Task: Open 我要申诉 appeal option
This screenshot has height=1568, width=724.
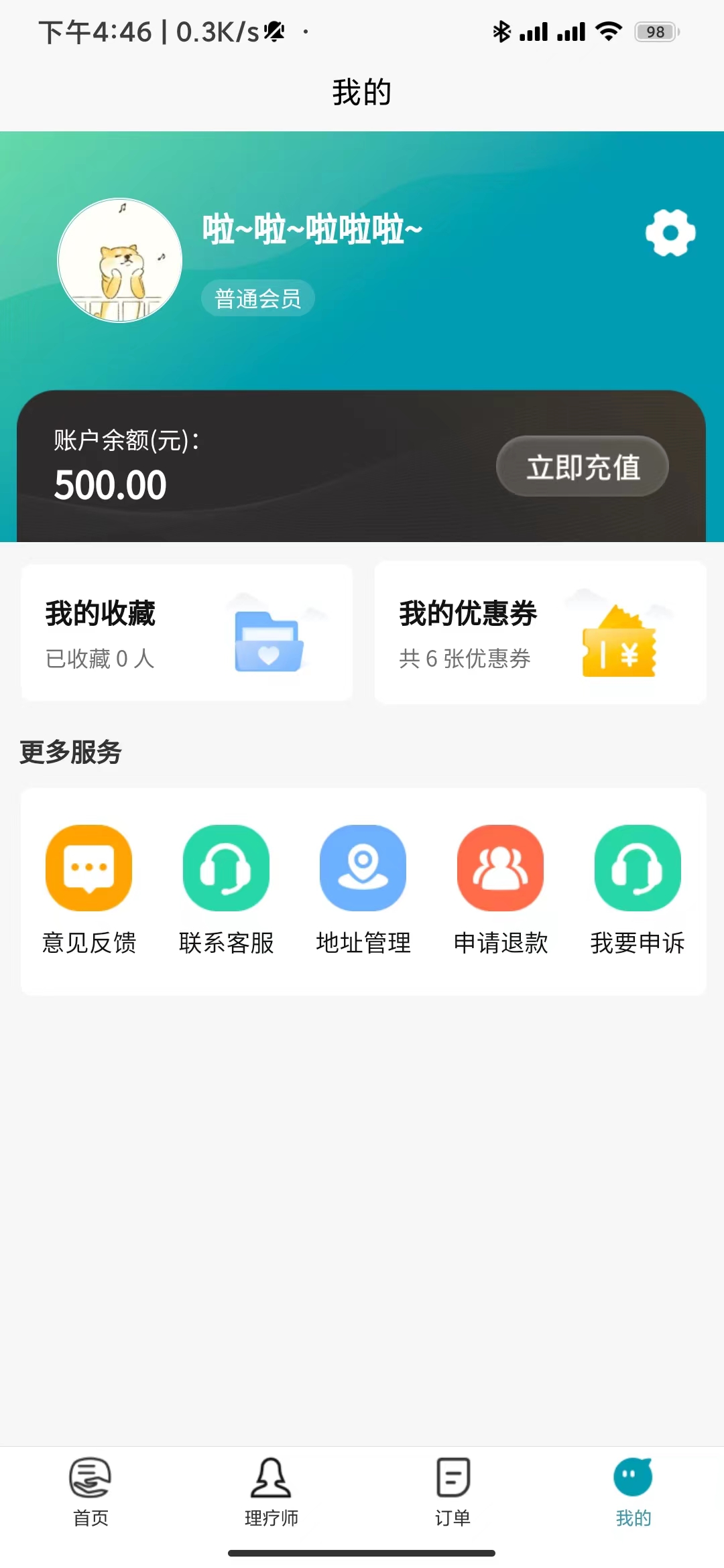Action: point(637,889)
